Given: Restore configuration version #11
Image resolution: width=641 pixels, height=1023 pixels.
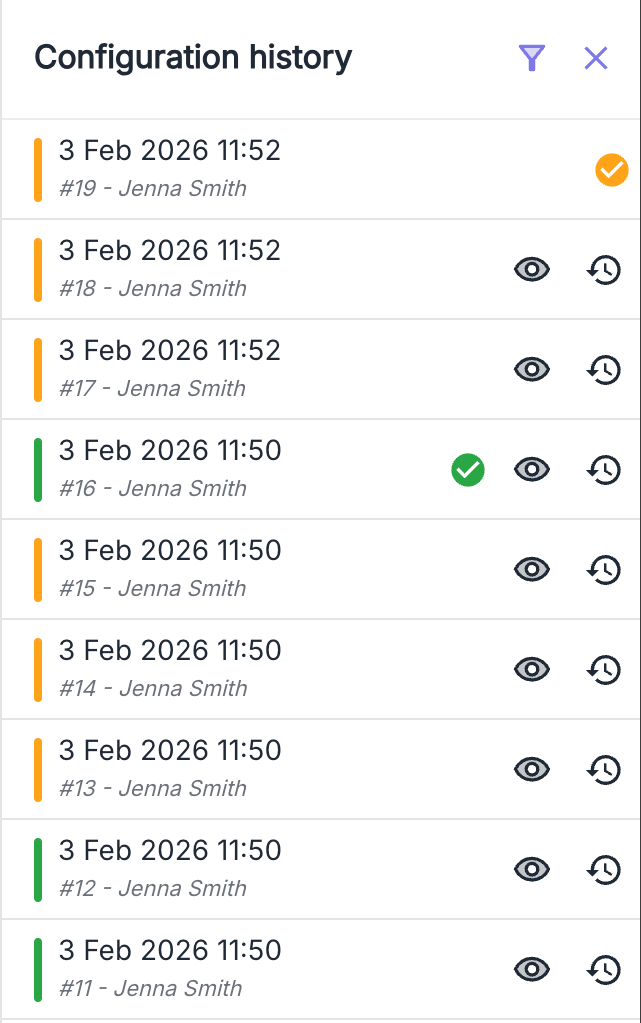Looking at the screenshot, I should coord(603,969).
